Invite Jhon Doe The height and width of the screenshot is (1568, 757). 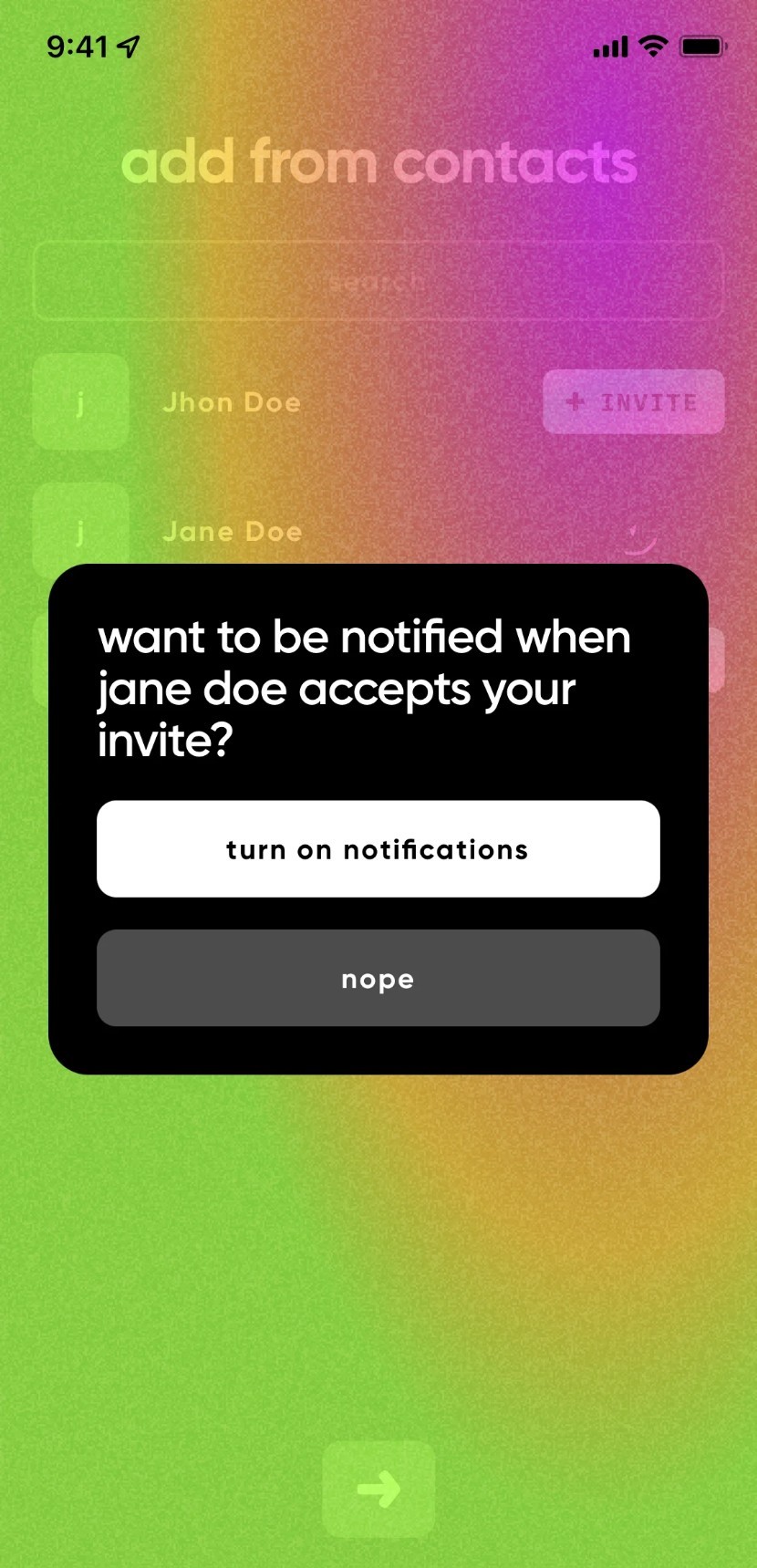pyautogui.click(x=633, y=402)
